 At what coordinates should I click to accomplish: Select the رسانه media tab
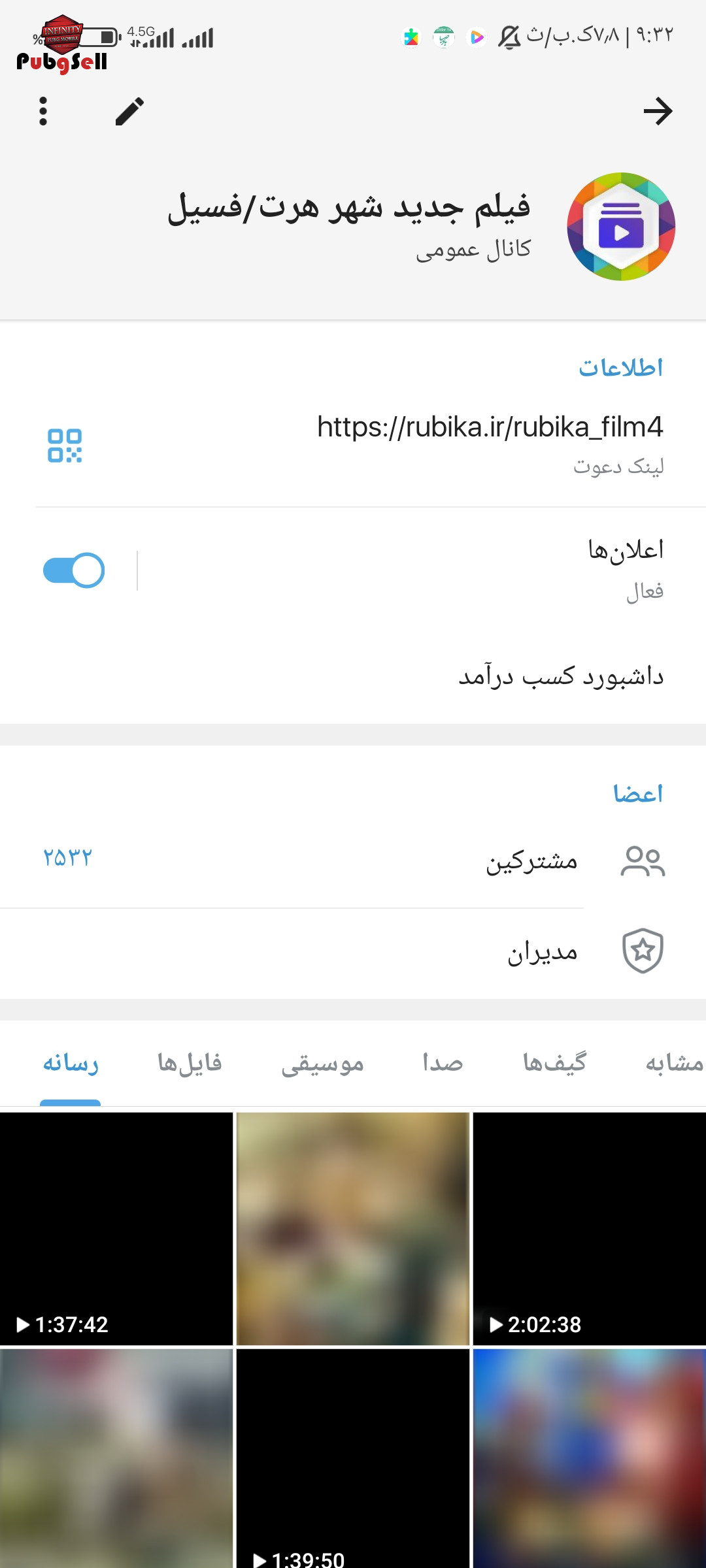(71, 1063)
